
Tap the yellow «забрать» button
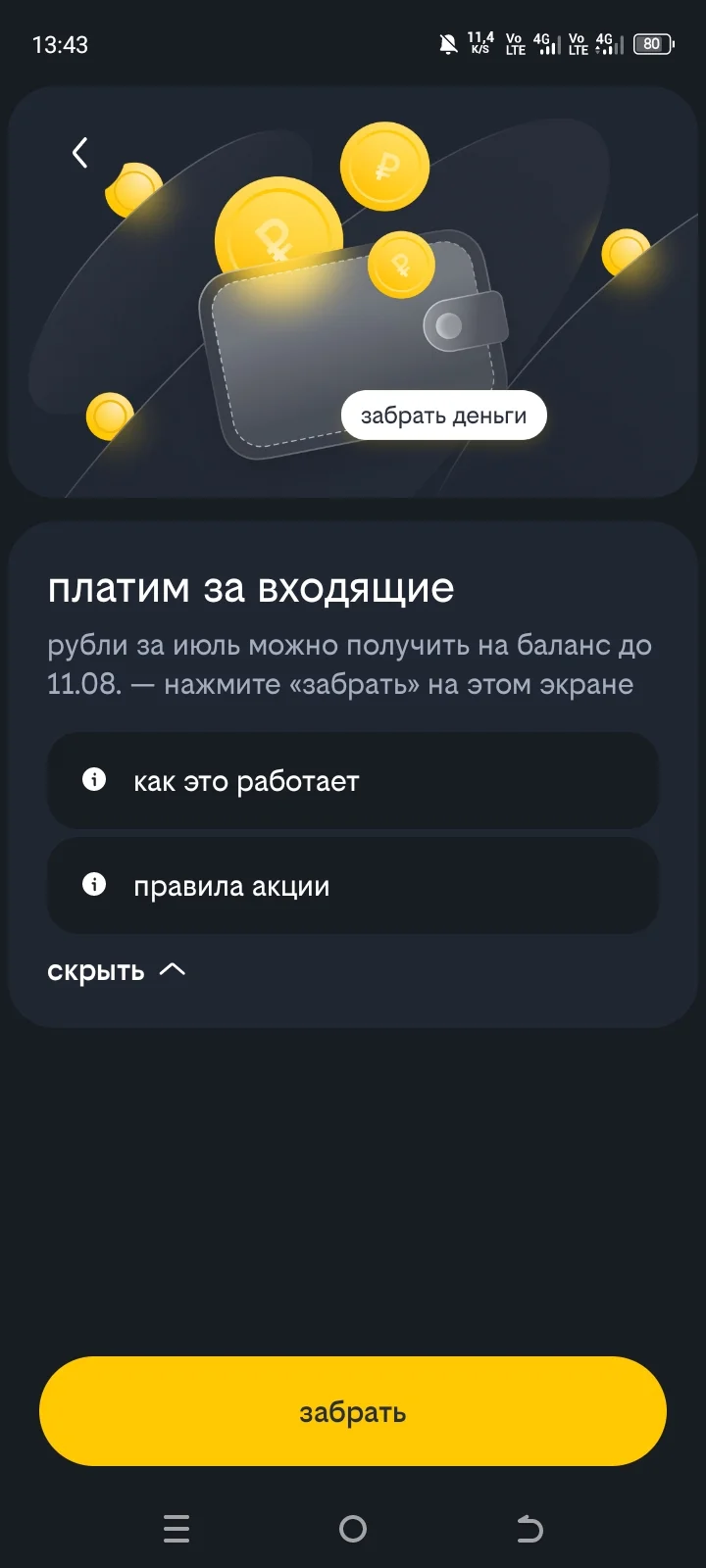(x=353, y=1411)
